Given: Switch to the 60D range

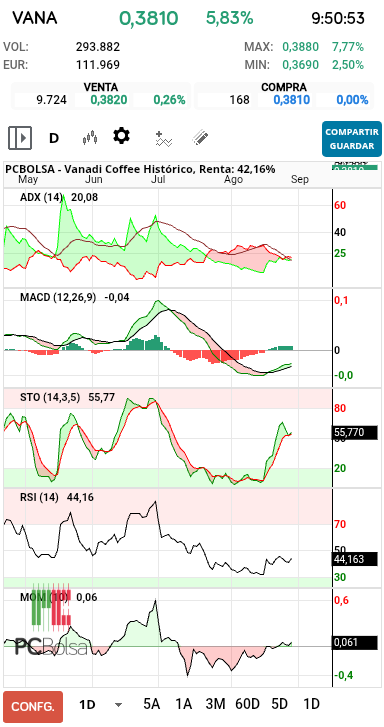Looking at the screenshot, I should point(247,704).
